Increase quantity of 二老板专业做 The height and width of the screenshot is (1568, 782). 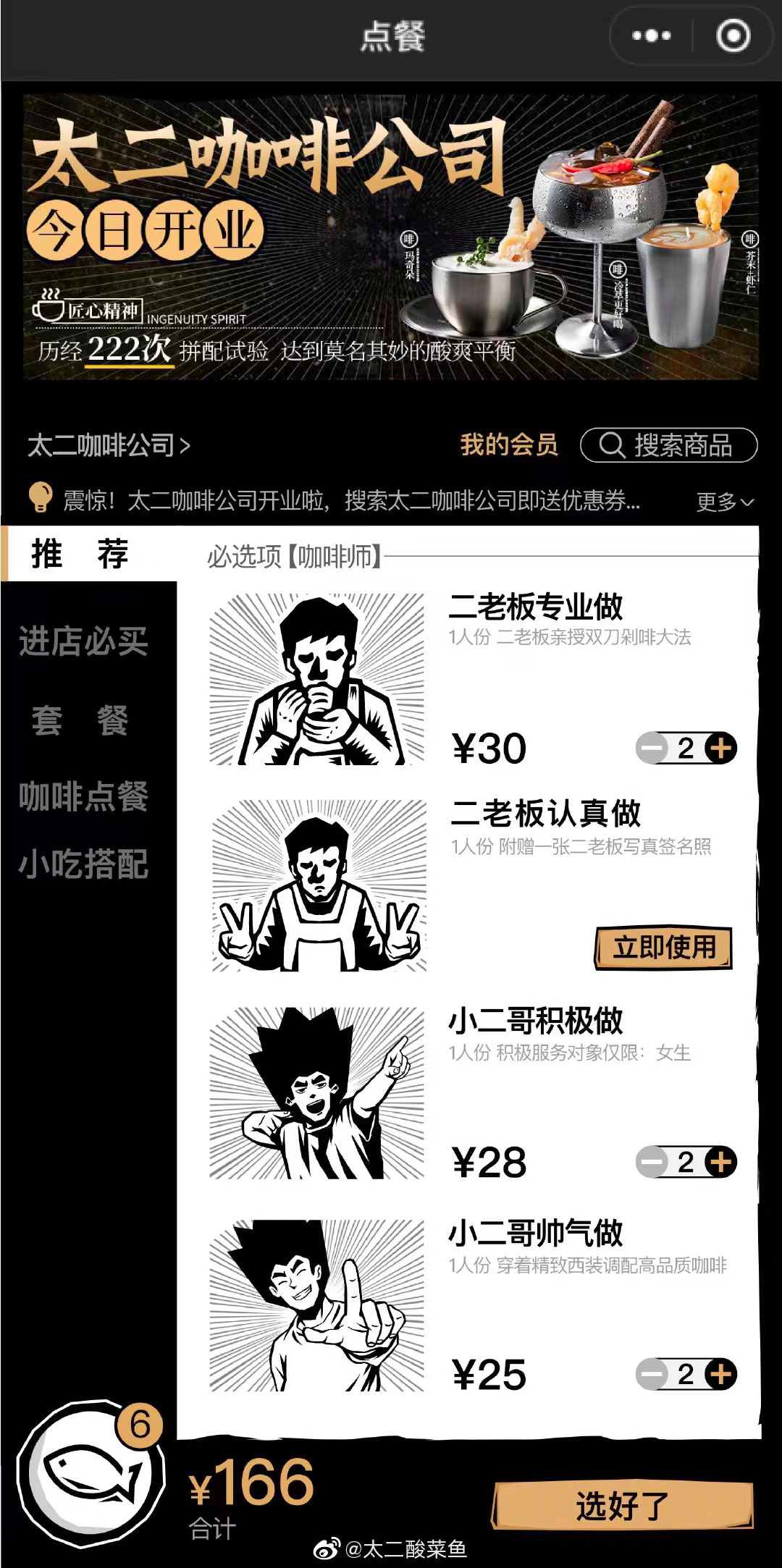[720, 748]
